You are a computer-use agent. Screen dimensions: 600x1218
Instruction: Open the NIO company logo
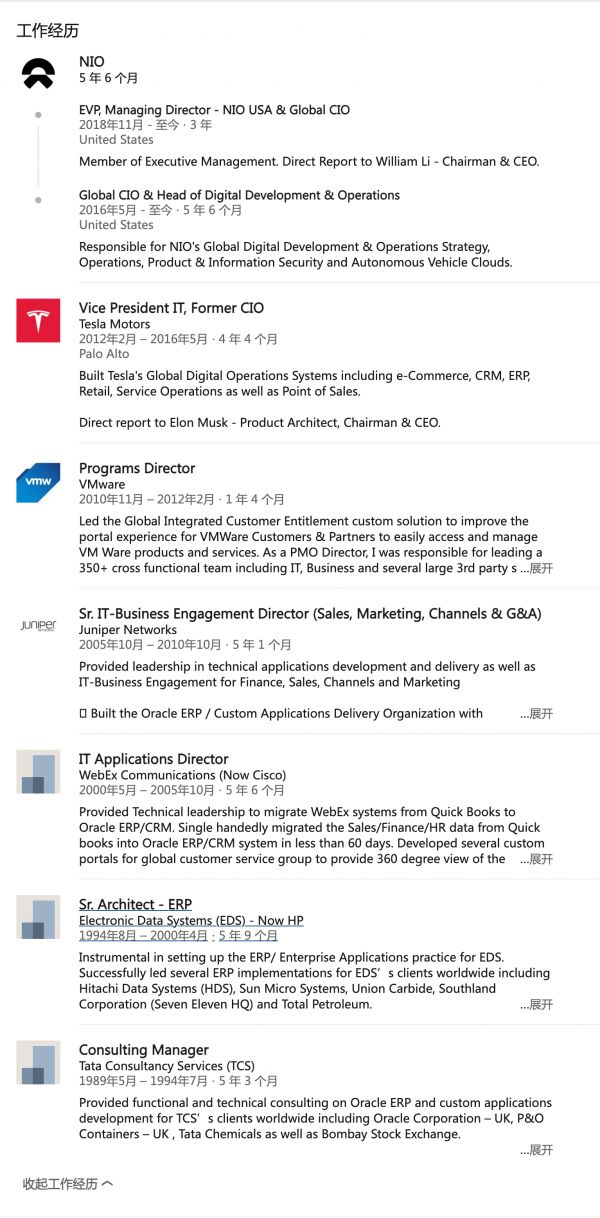coord(38,73)
